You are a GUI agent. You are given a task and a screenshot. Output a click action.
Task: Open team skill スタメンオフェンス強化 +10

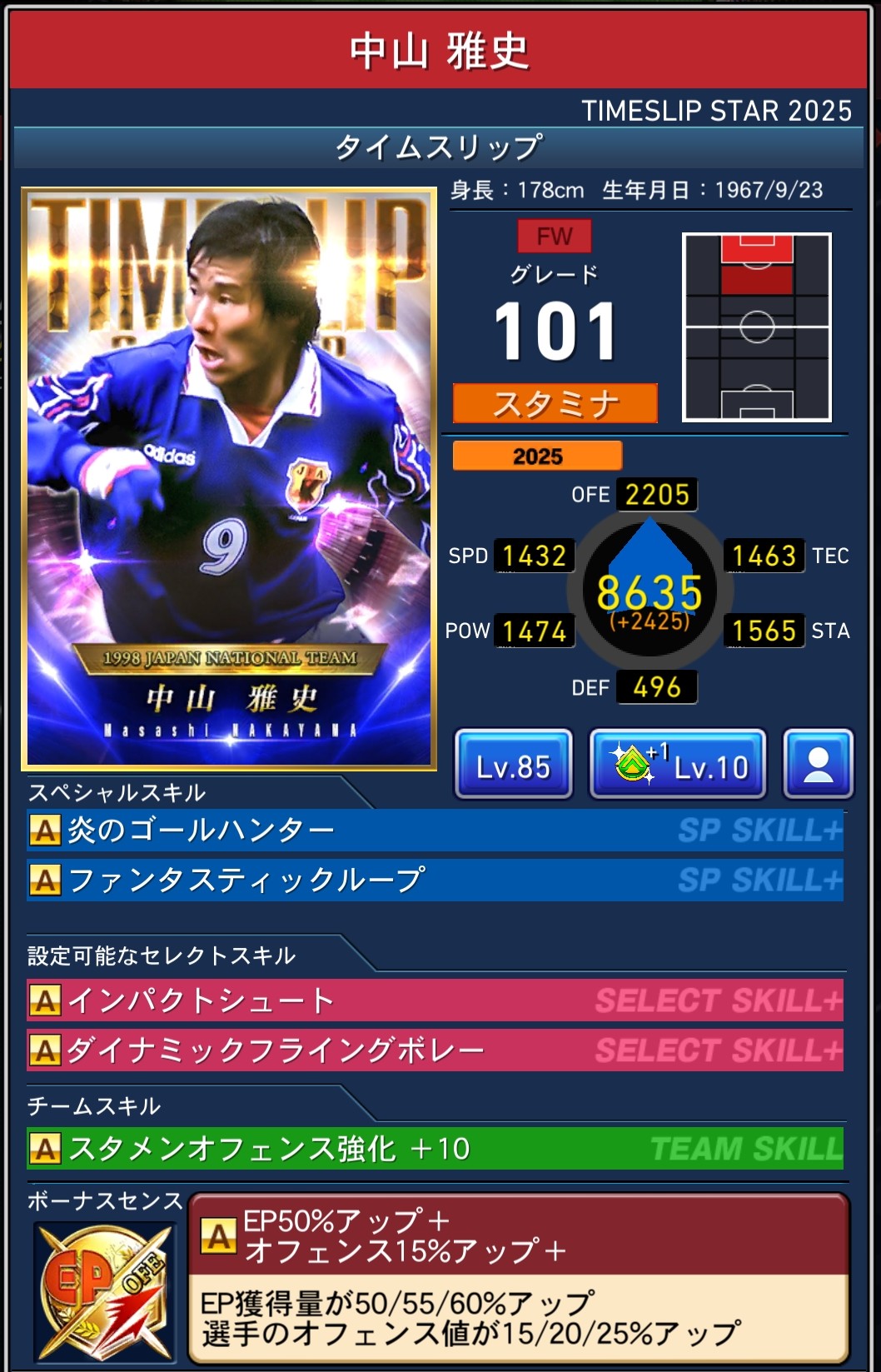pyautogui.click(x=435, y=1149)
